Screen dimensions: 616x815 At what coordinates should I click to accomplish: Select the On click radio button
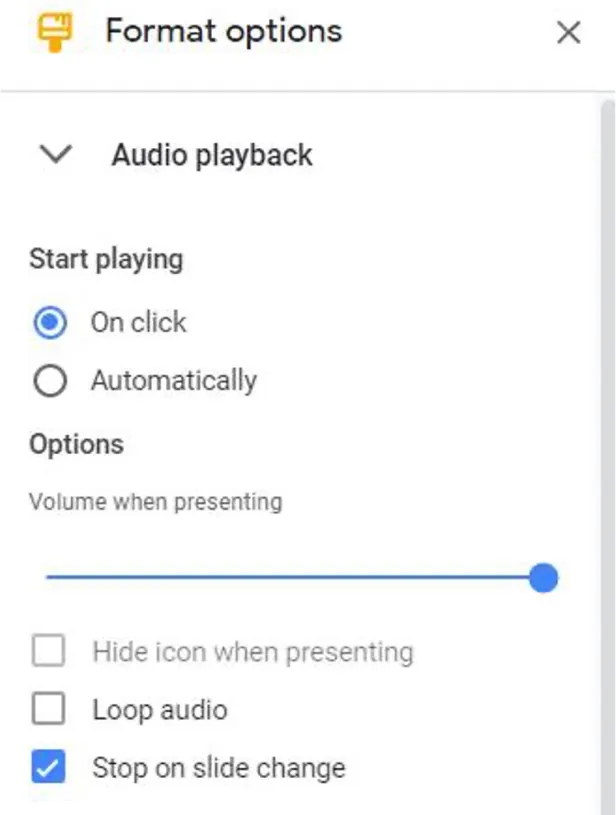pyautogui.click(x=50, y=323)
